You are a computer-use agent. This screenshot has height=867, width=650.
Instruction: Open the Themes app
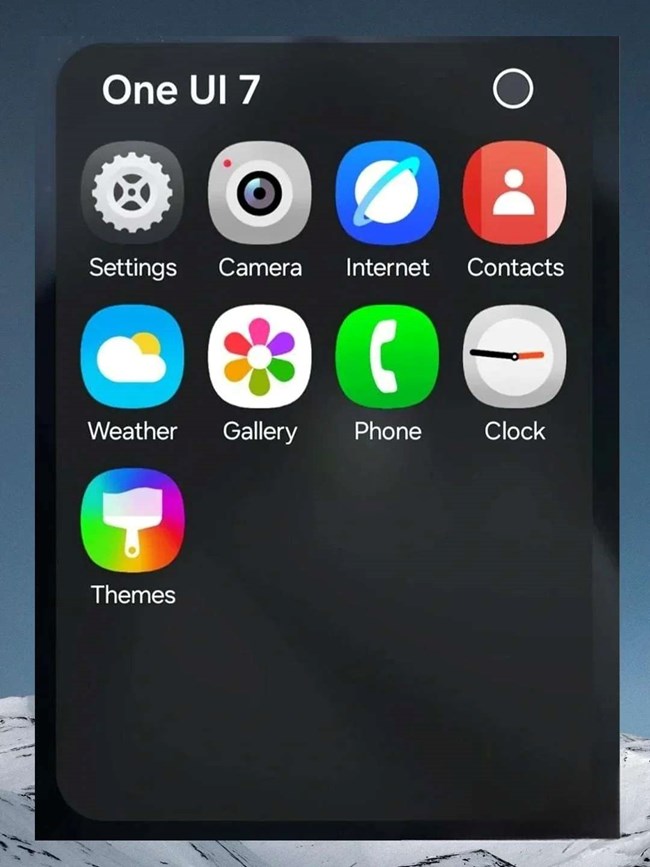[x=132, y=520]
